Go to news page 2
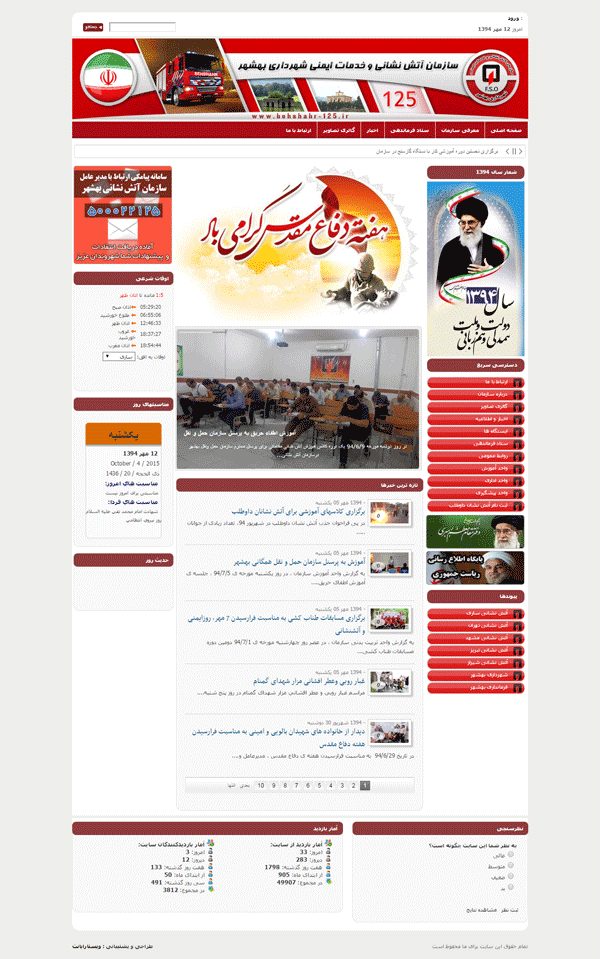The image size is (600, 959). (x=354, y=785)
